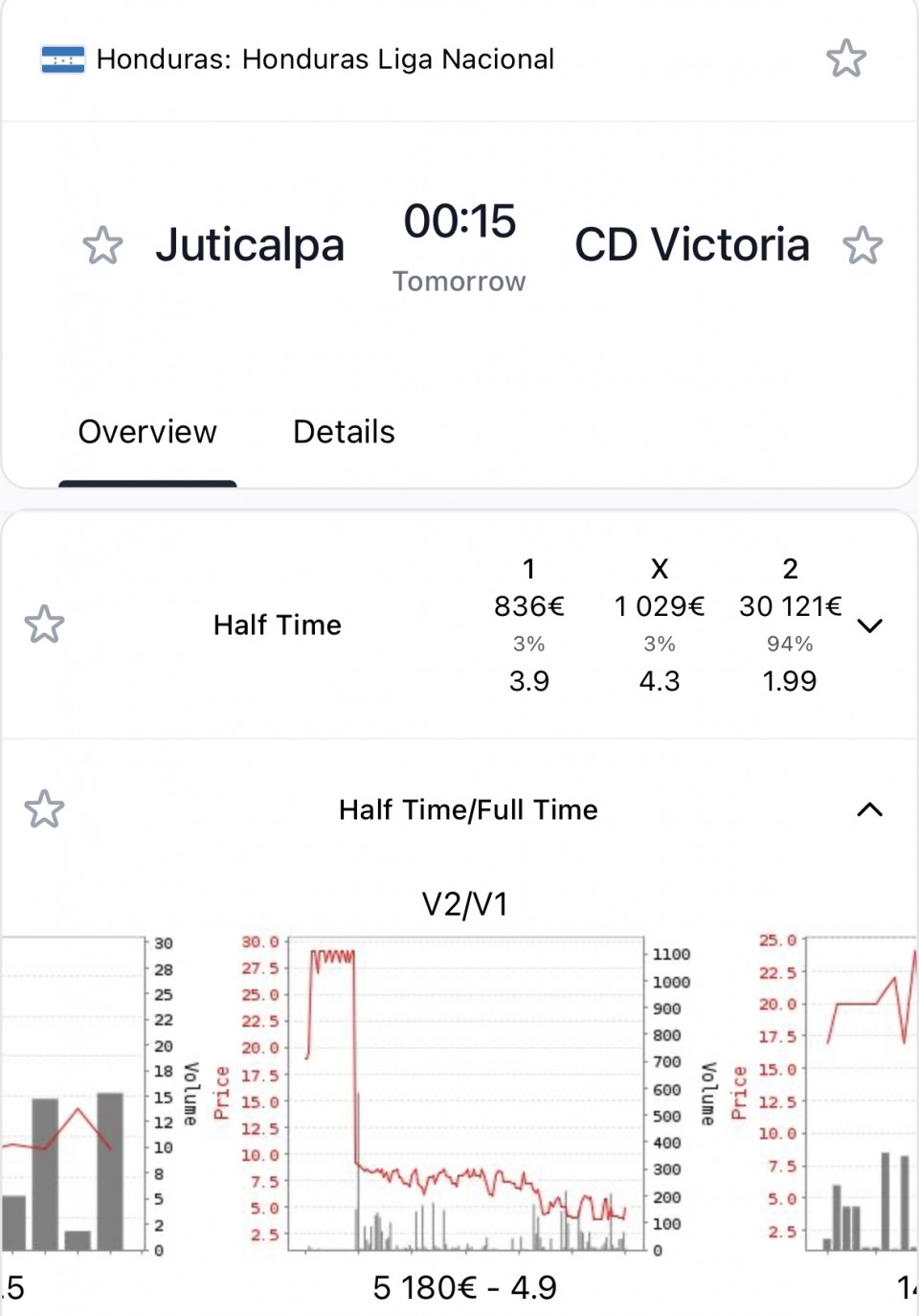Favorite the Half Time/Full Time market
The image size is (919, 1316).
(44, 809)
